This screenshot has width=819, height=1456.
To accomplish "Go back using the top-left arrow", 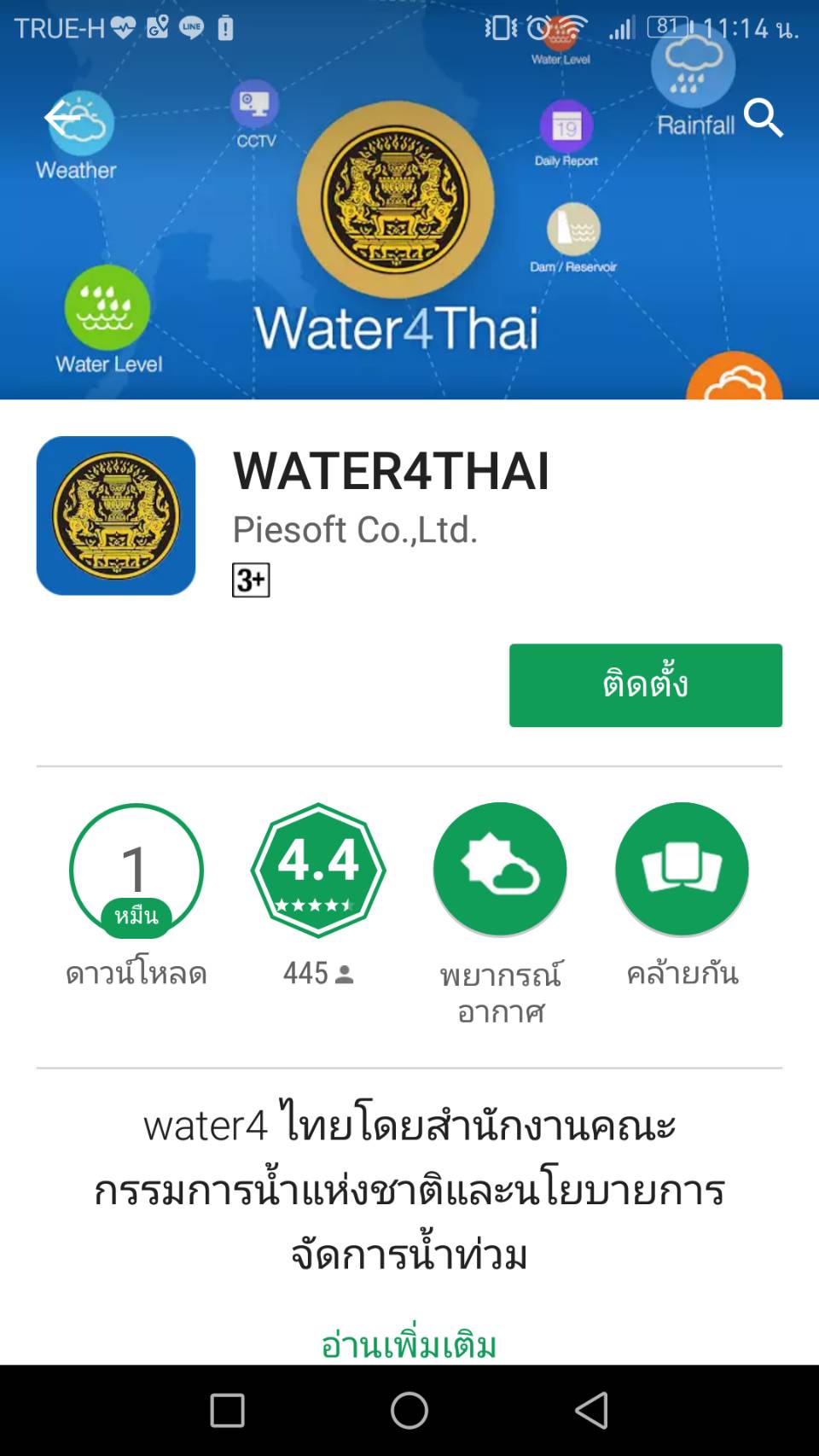I will pos(62,118).
